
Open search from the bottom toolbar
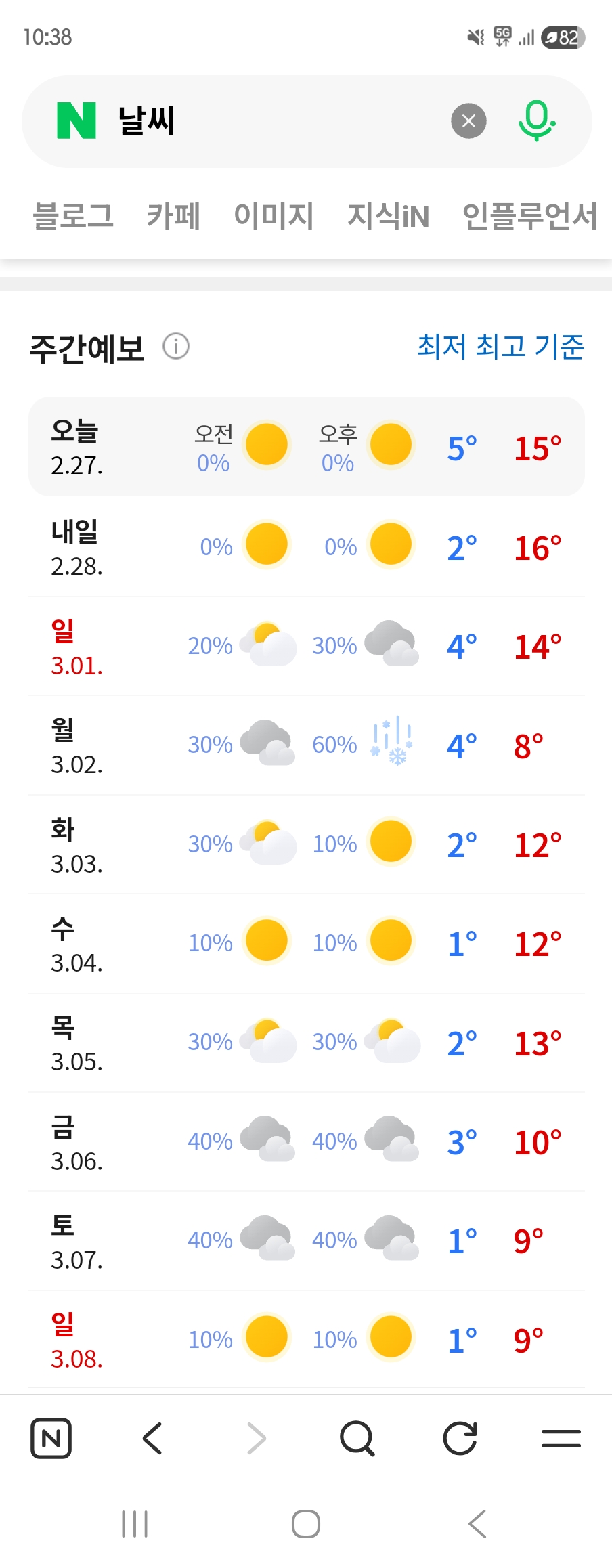point(357,1438)
